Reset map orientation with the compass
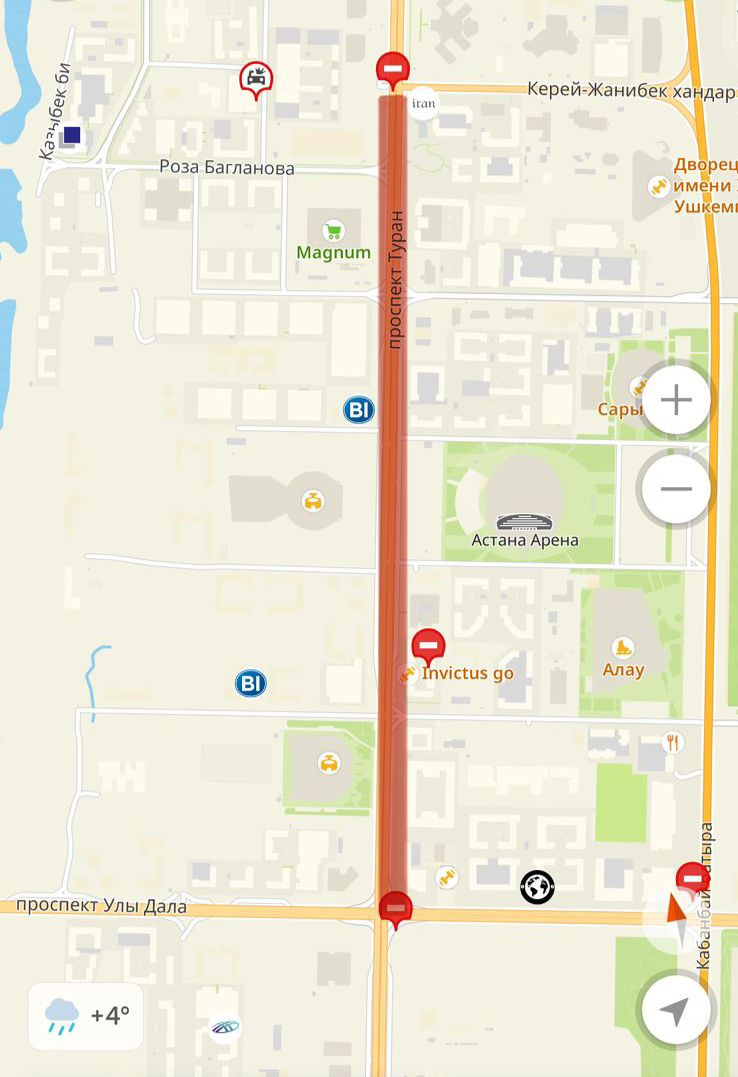 point(678,924)
